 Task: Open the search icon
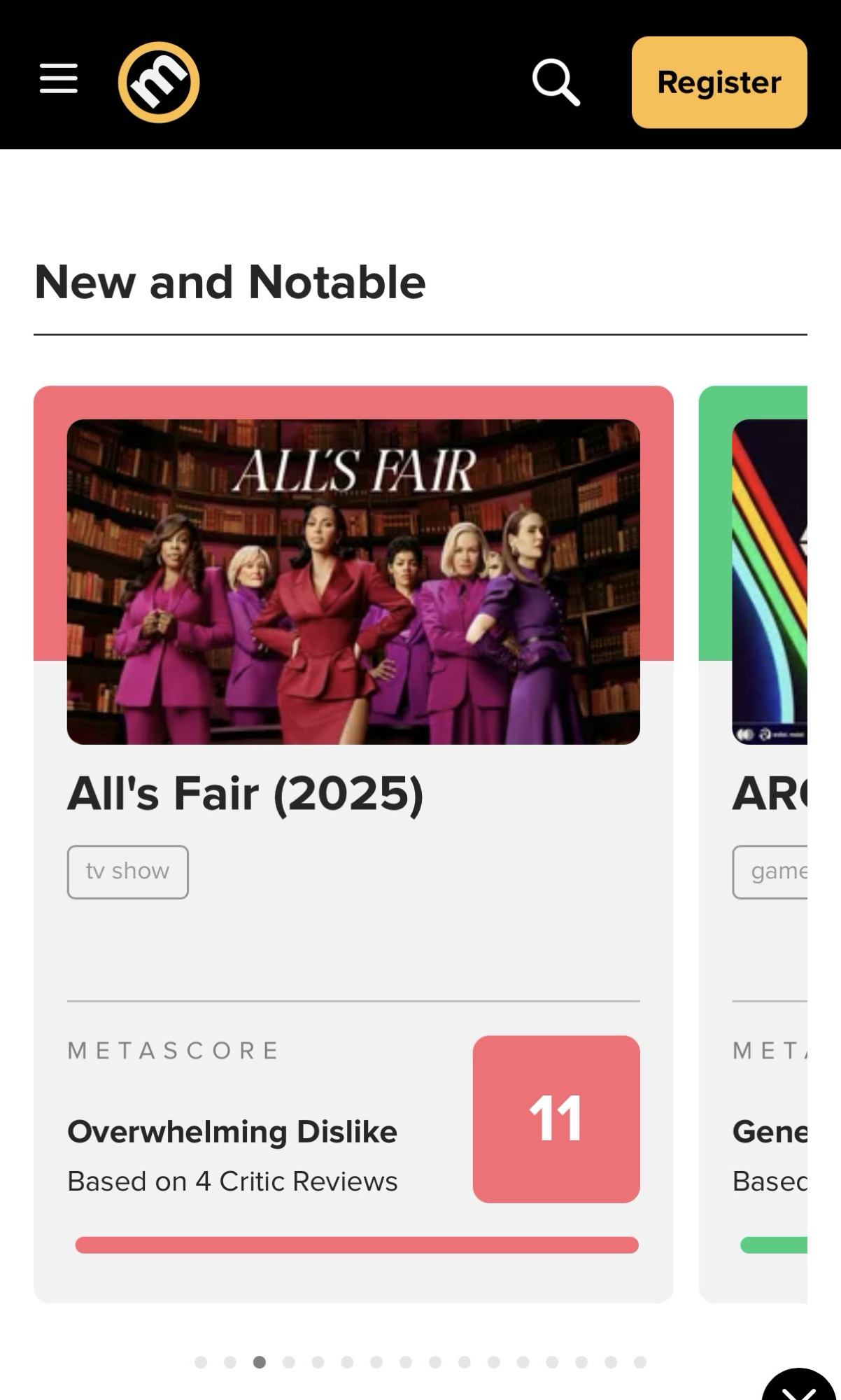pyautogui.click(x=556, y=83)
